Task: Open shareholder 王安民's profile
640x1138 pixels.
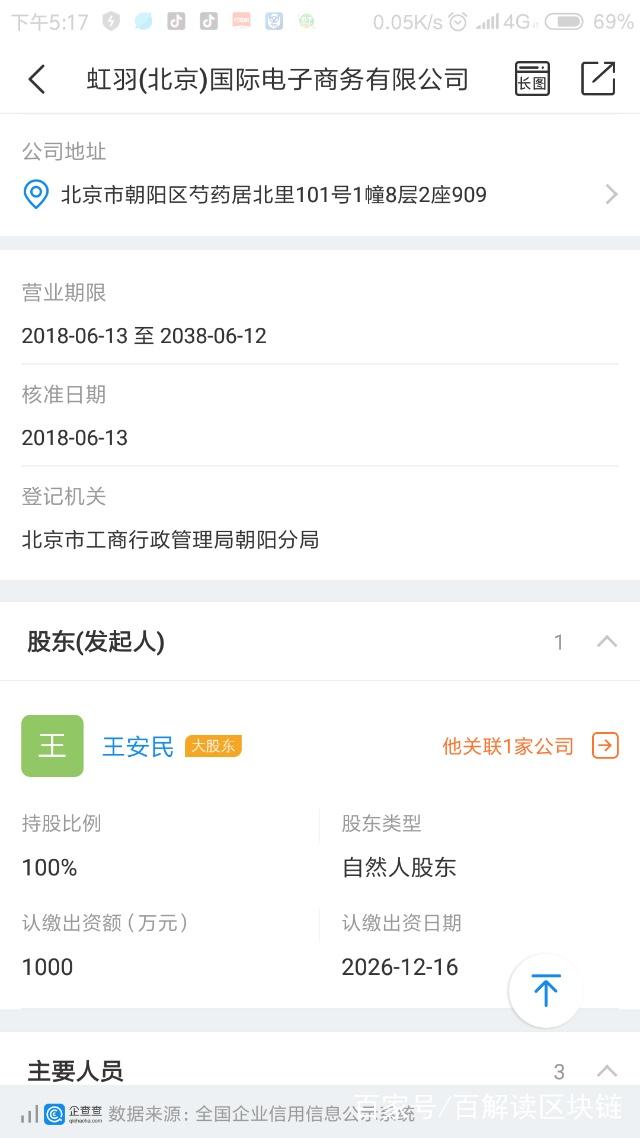Action: [137, 746]
